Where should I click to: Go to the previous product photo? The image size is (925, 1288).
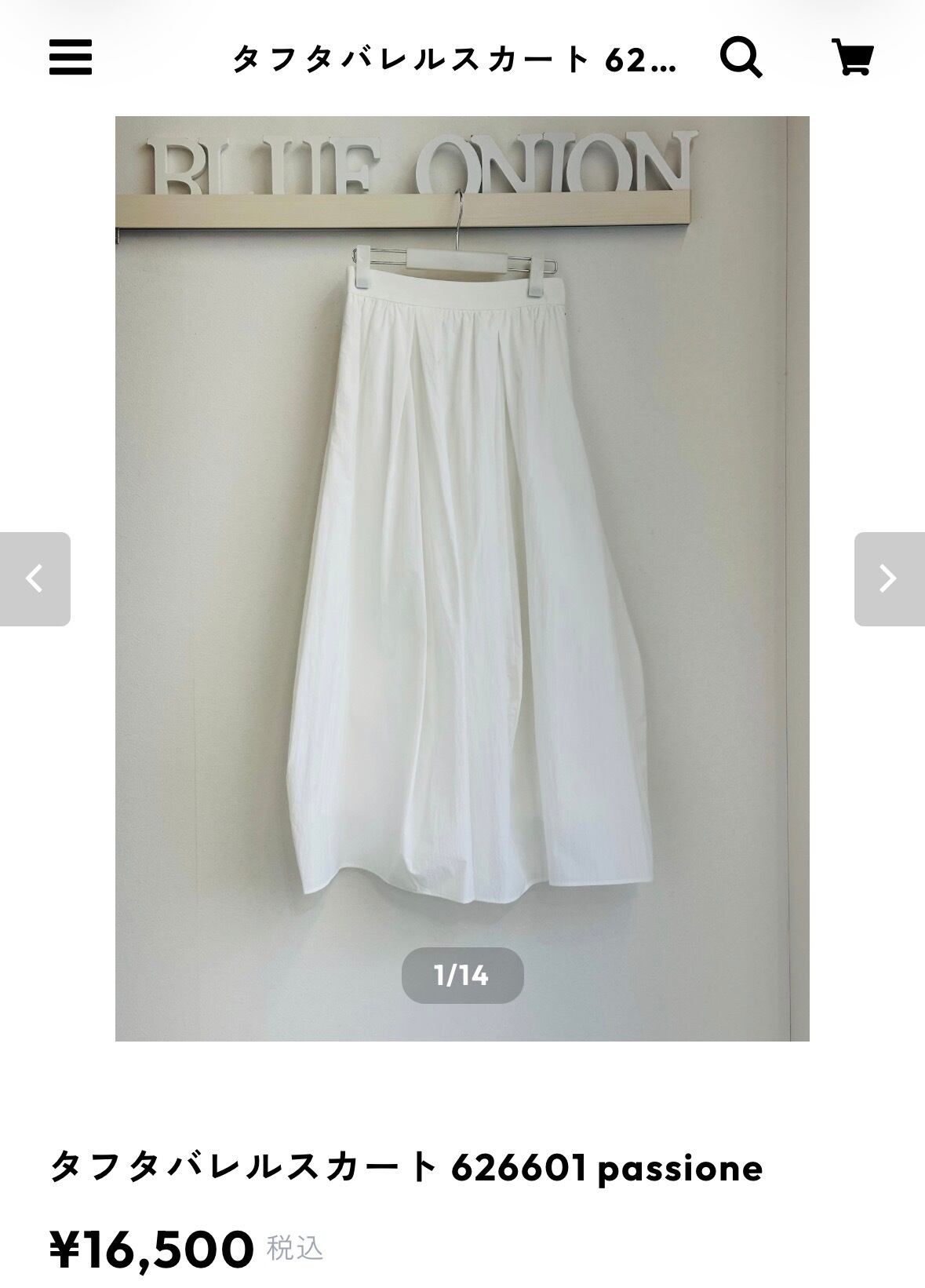click(35, 579)
